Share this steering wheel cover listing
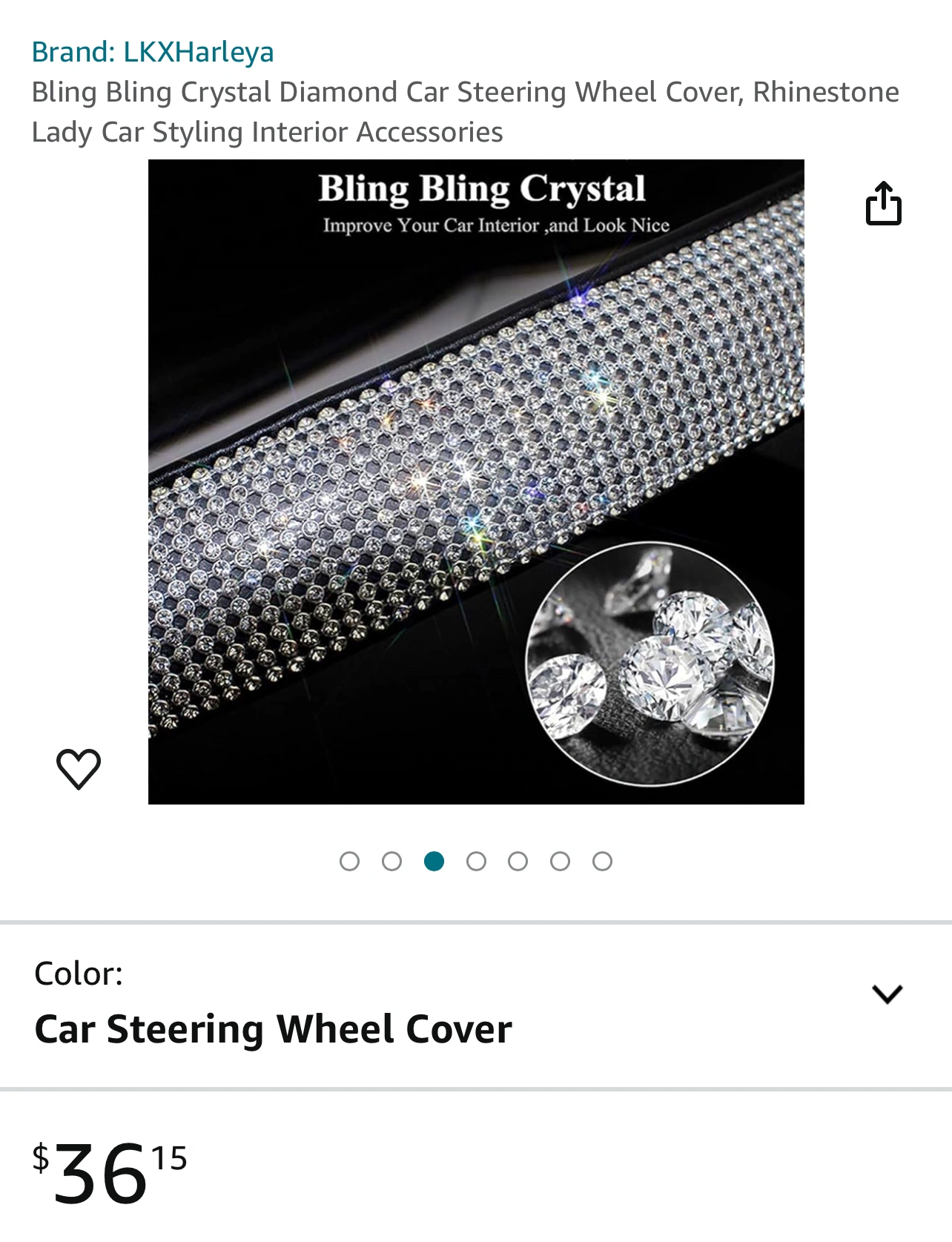952x1242 pixels. (883, 203)
